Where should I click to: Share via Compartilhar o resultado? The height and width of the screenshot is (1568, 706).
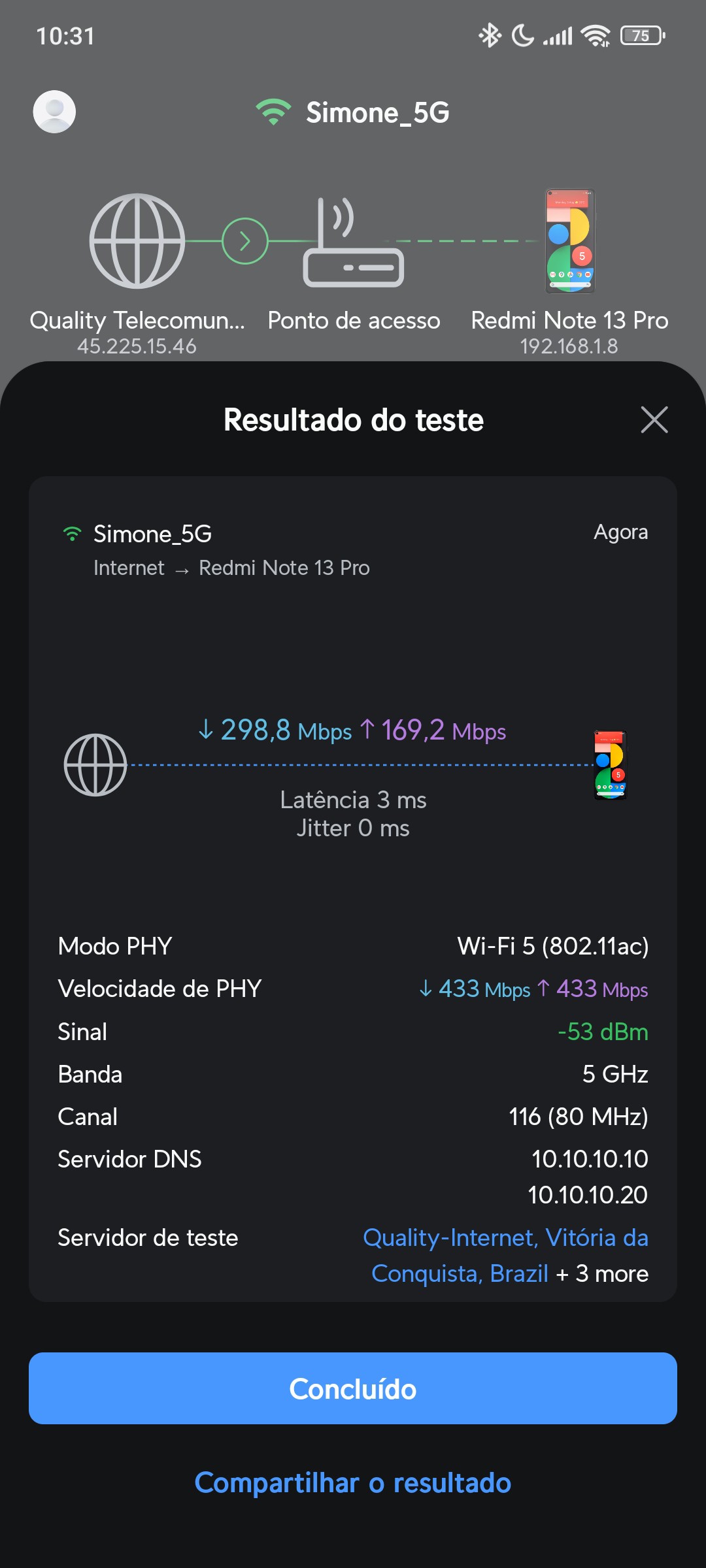click(353, 1483)
